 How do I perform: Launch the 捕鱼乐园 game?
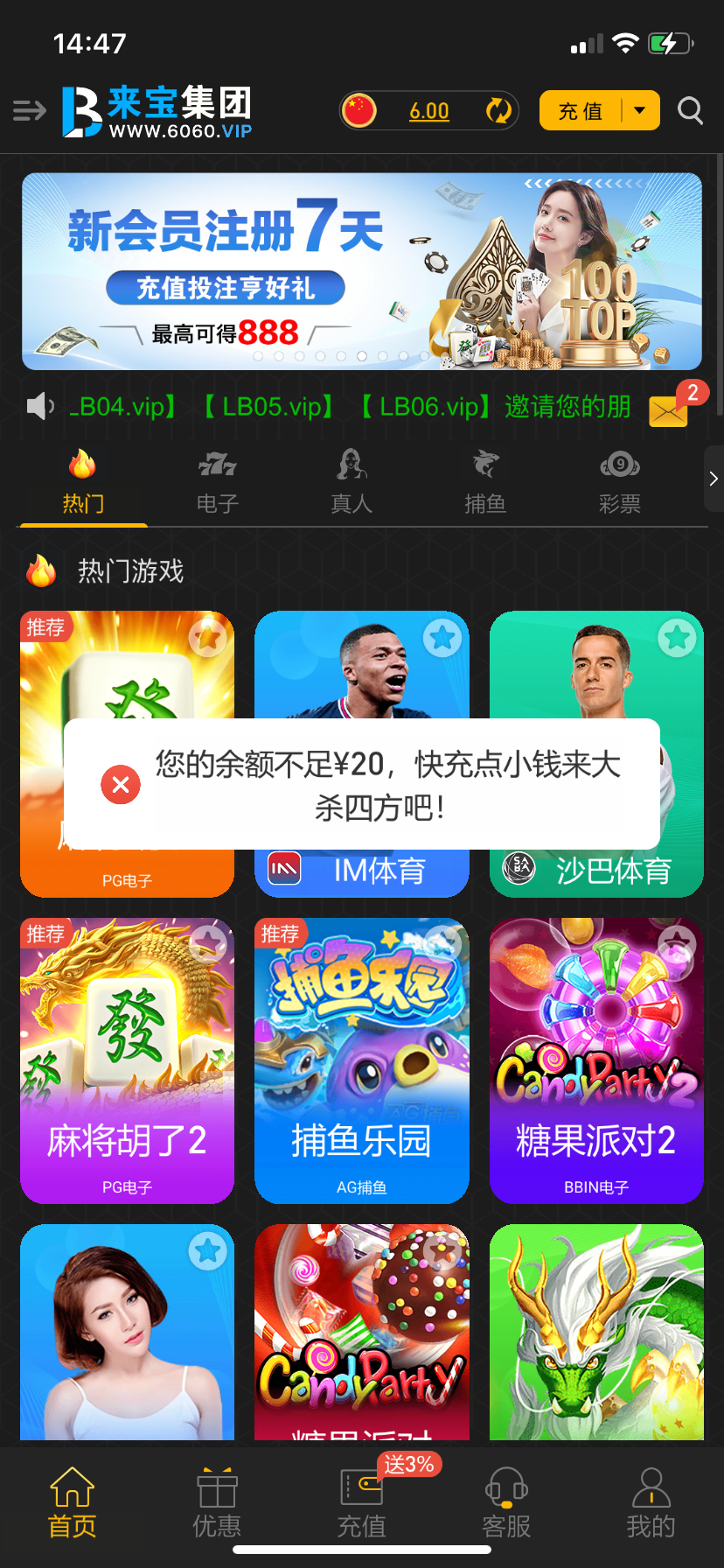click(x=362, y=1060)
